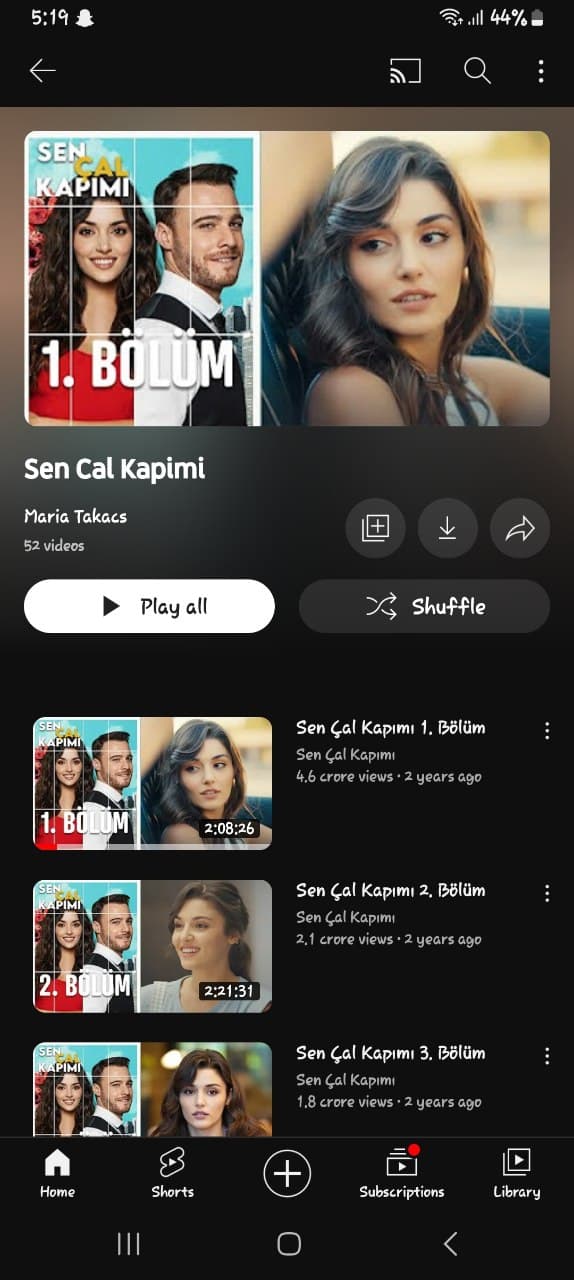Share this playlist
This screenshot has width=574, height=1280.
click(520, 528)
